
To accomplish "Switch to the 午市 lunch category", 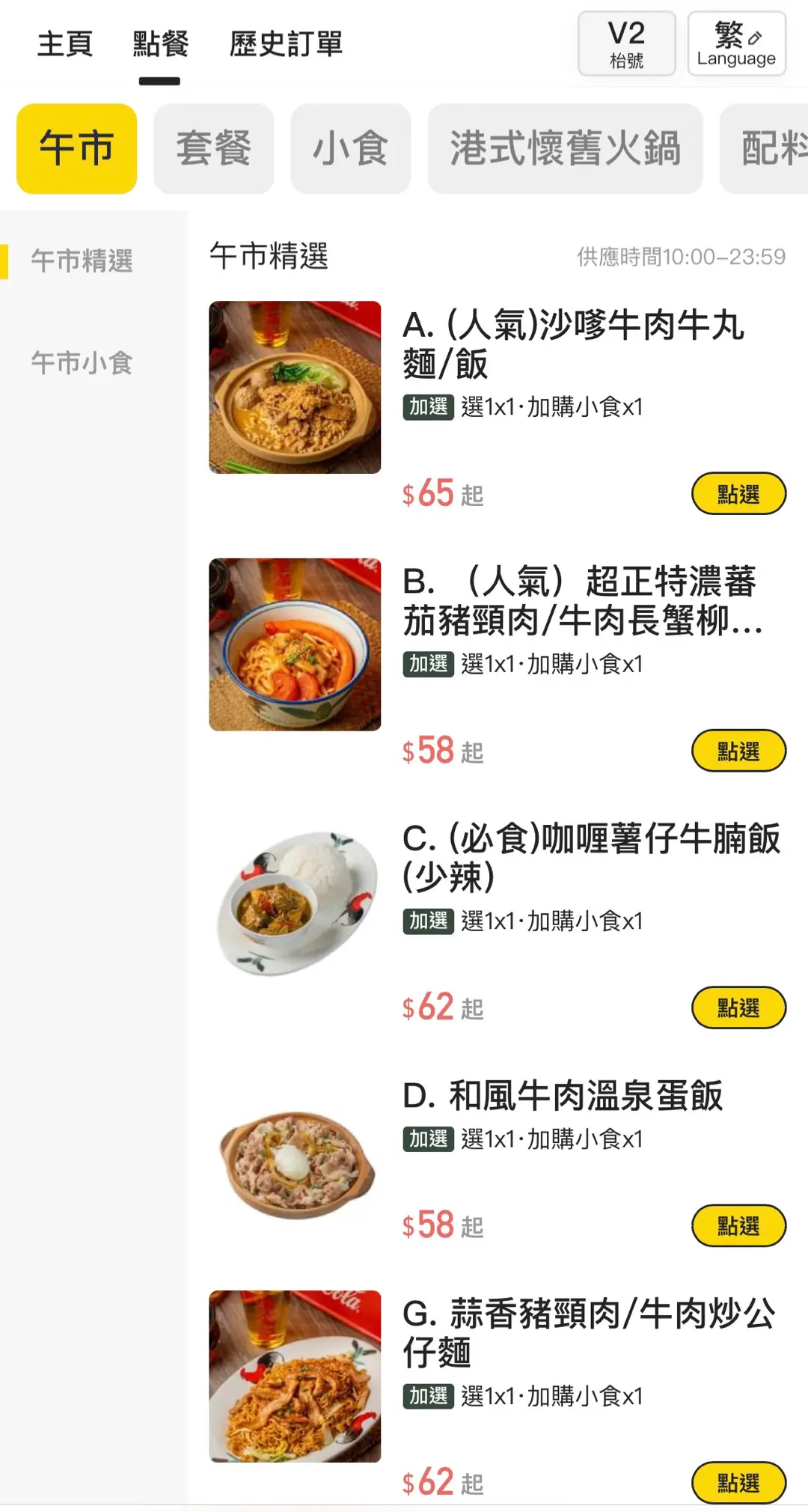I will (76, 148).
